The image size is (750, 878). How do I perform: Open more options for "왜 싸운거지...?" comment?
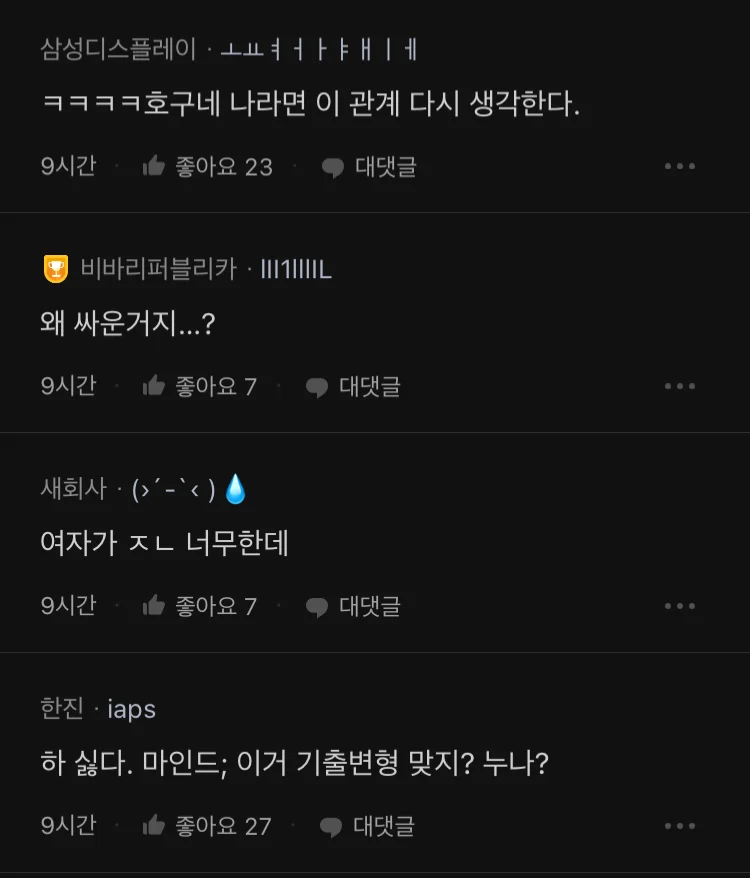(680, 387)
